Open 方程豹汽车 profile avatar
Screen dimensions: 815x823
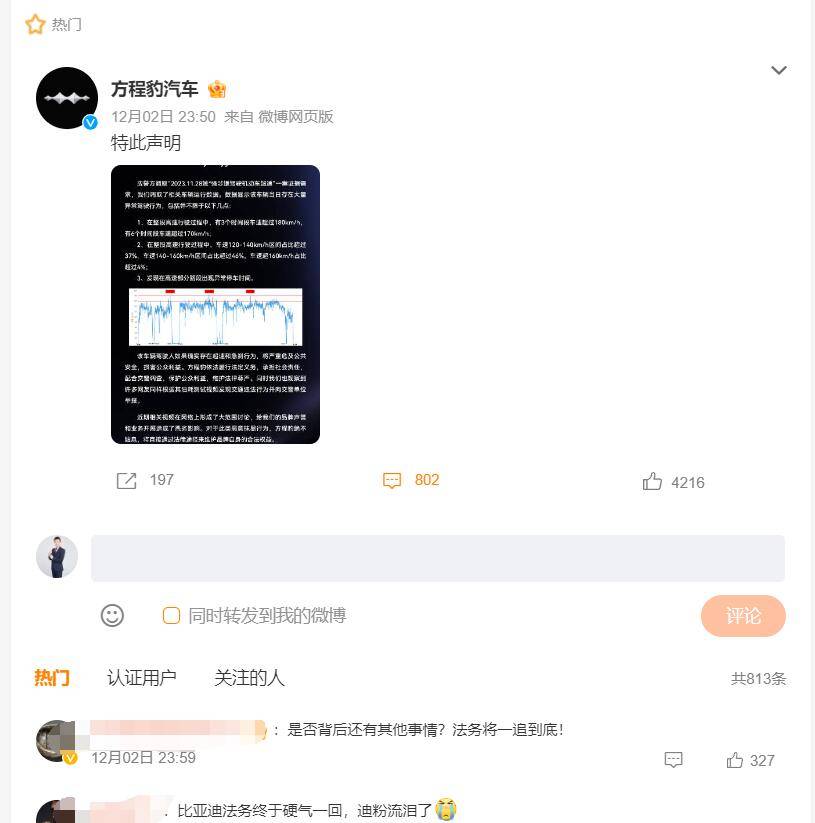pyautogui.click(x=67, y=98)
